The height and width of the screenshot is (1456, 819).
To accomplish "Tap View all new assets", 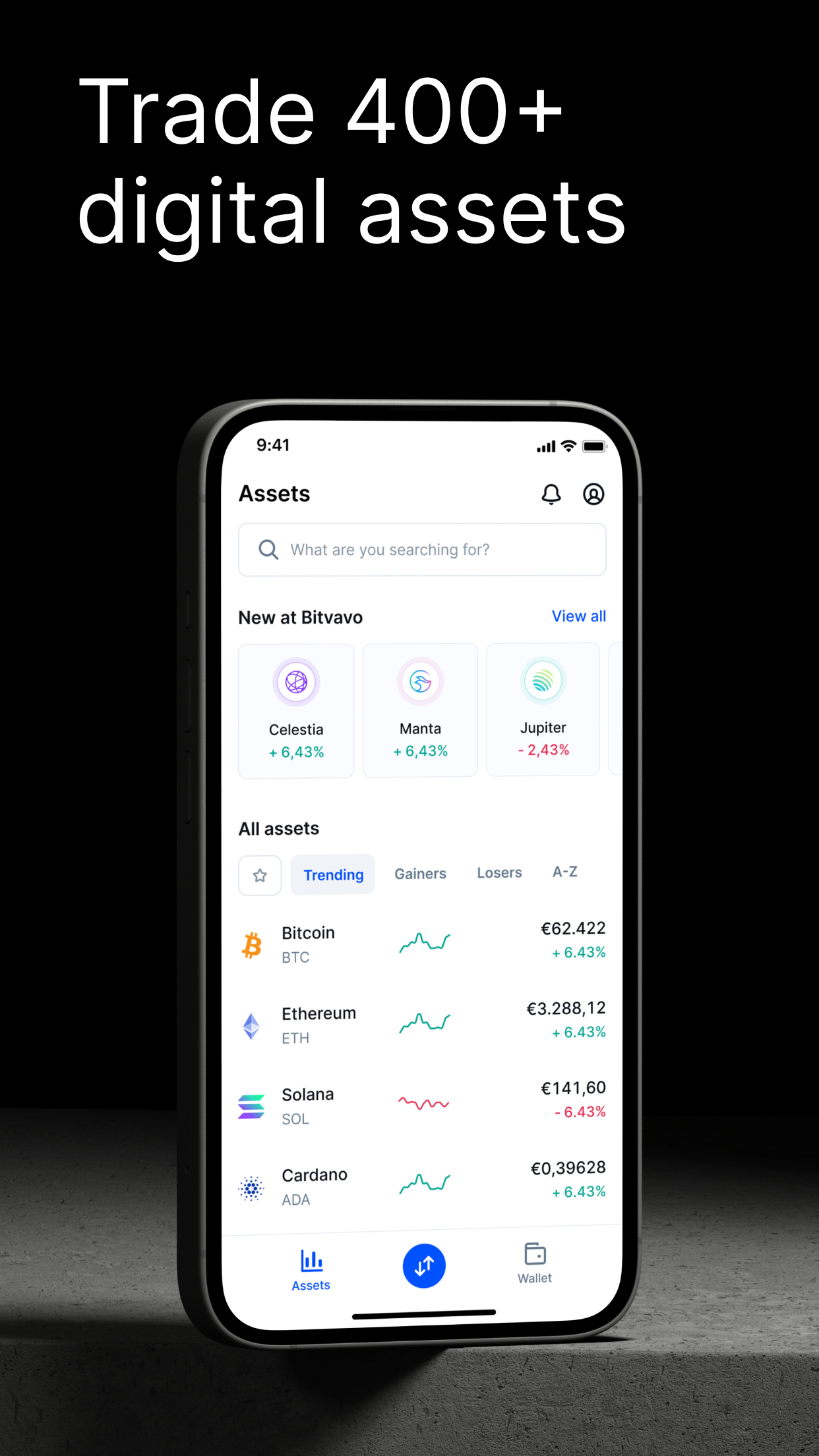I will 579,617.
